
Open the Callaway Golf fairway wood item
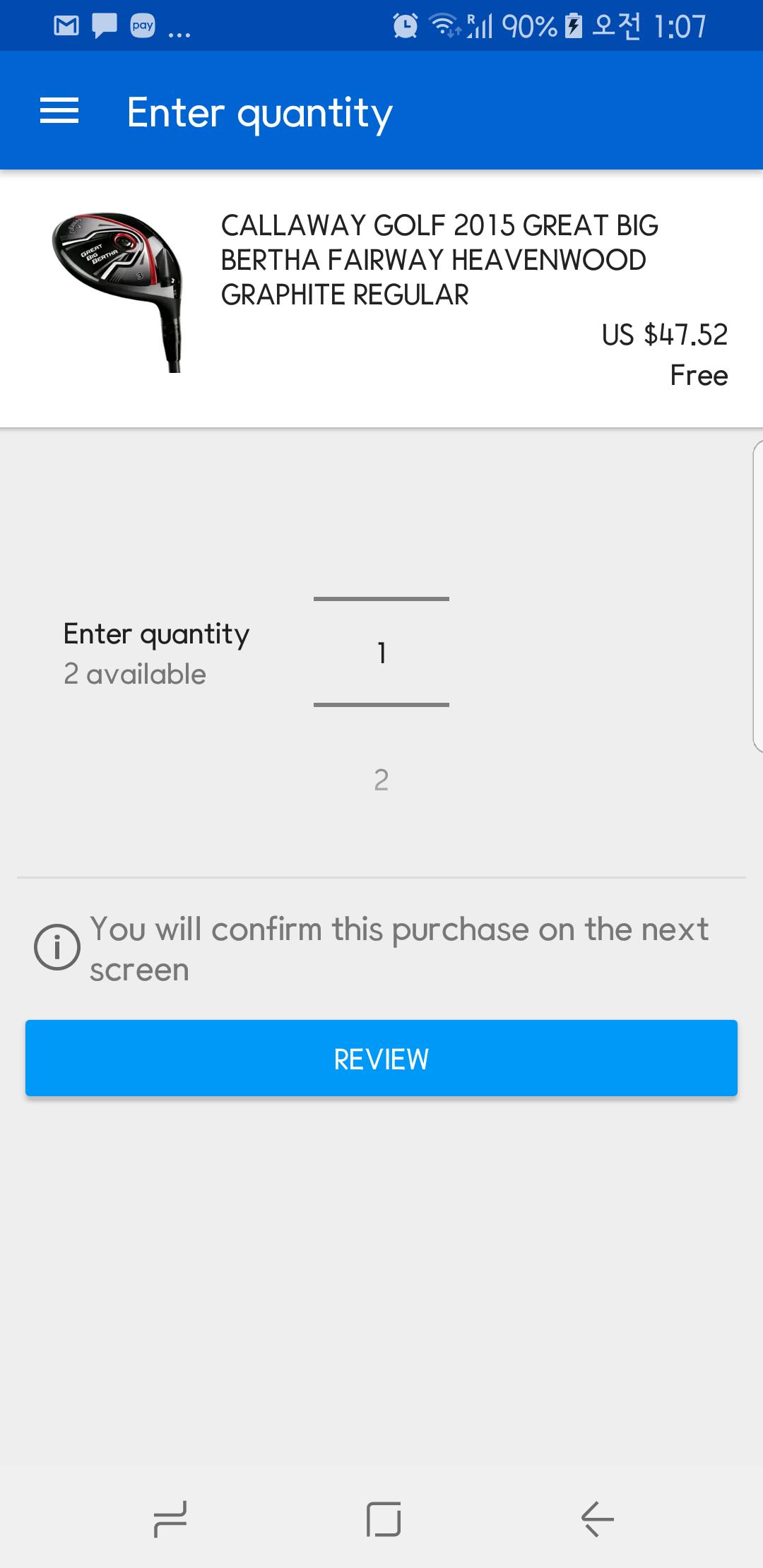point(381,299)
